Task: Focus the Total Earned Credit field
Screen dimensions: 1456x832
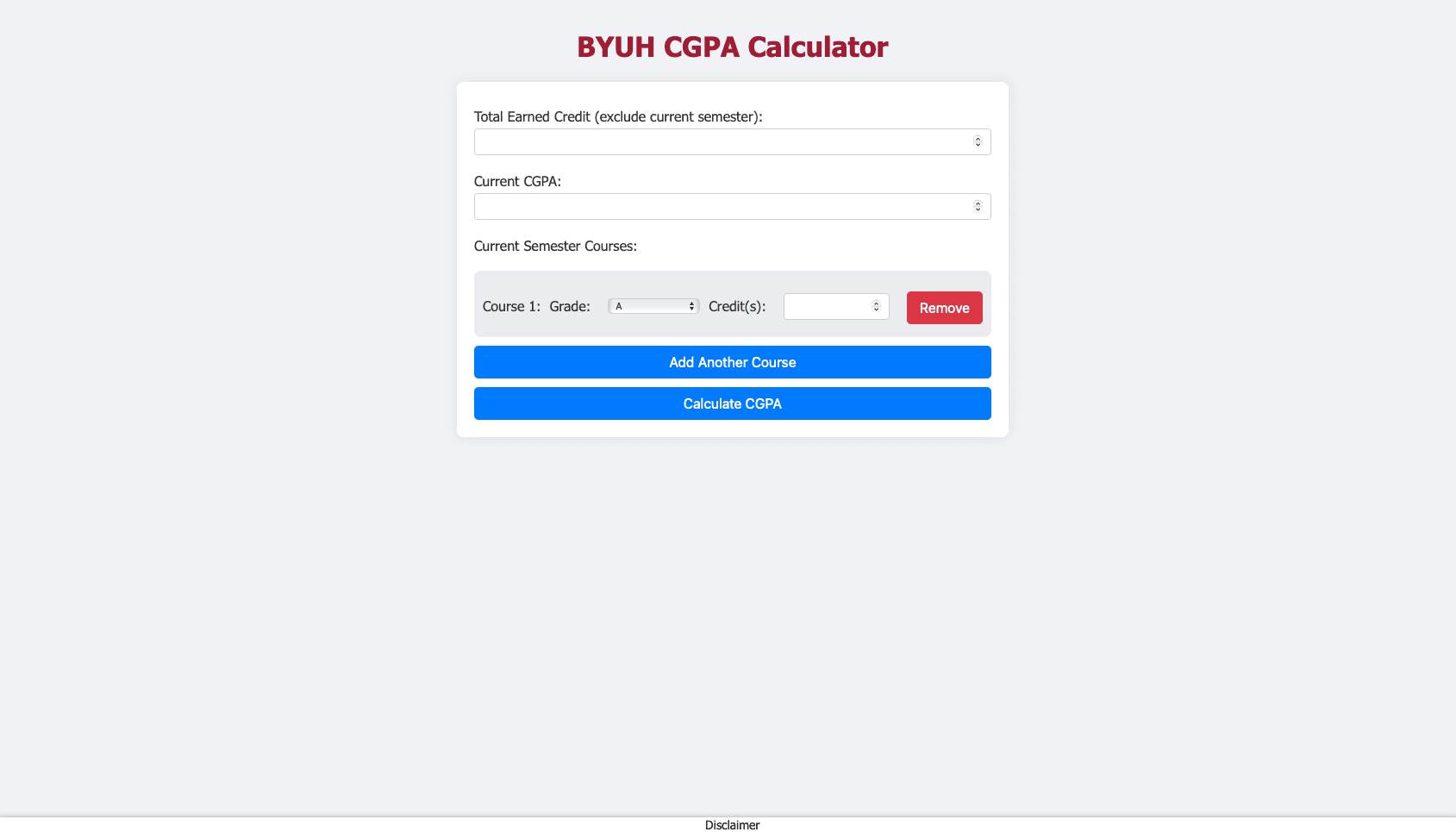Action: click(x=722, y=142)
